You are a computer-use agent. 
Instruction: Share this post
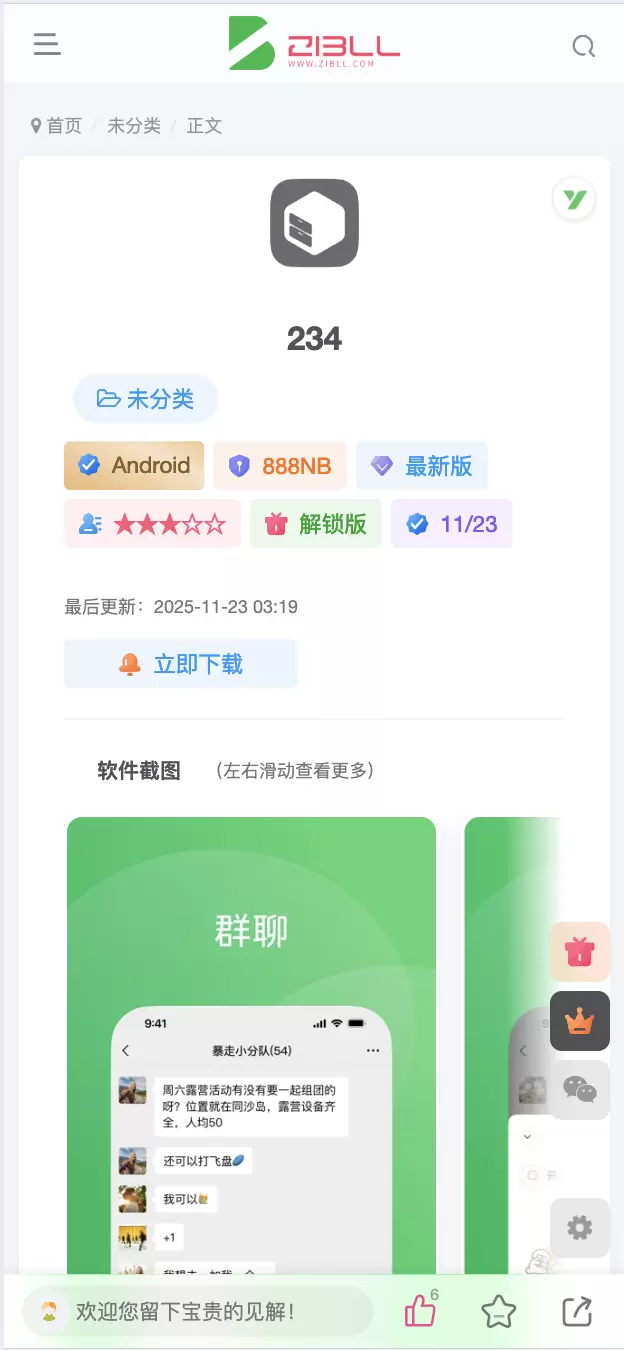(x=577, y=1311)
